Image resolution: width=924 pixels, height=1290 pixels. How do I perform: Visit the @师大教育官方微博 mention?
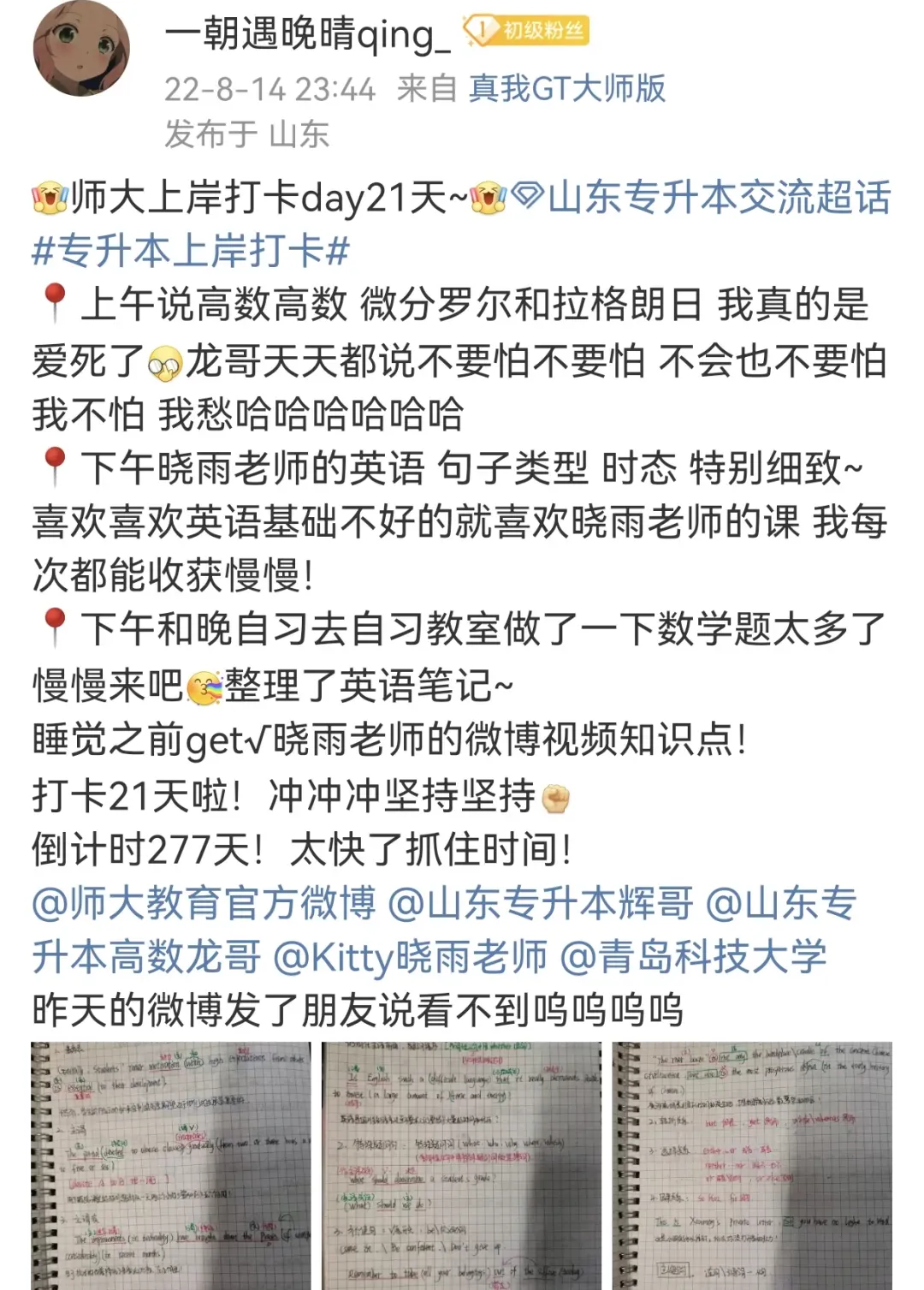click(x=204, y=903)
